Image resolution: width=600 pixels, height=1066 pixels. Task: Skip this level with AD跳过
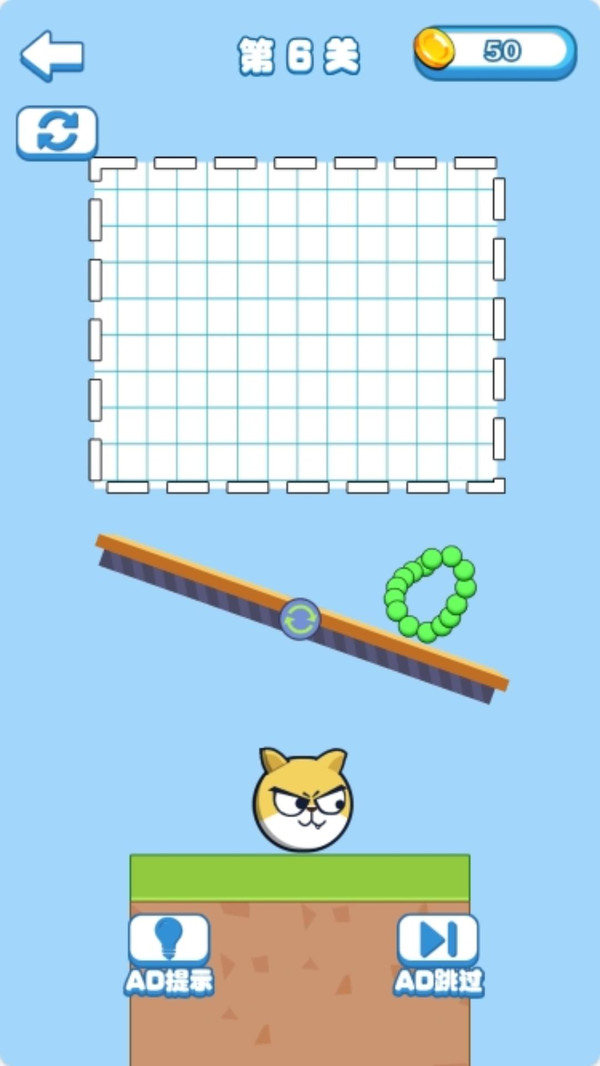(x=438, y=953)
